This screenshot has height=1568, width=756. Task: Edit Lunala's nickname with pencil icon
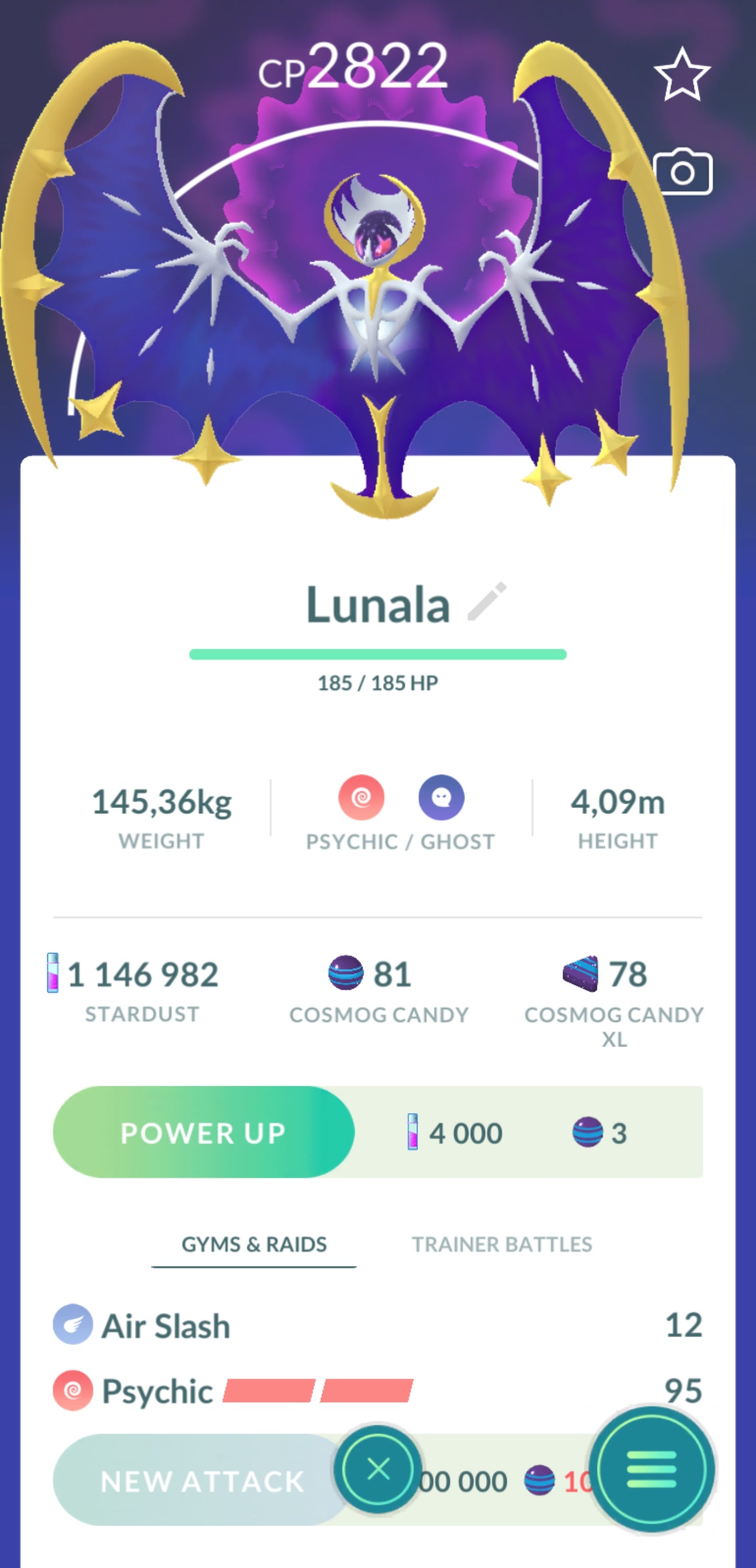487,601
